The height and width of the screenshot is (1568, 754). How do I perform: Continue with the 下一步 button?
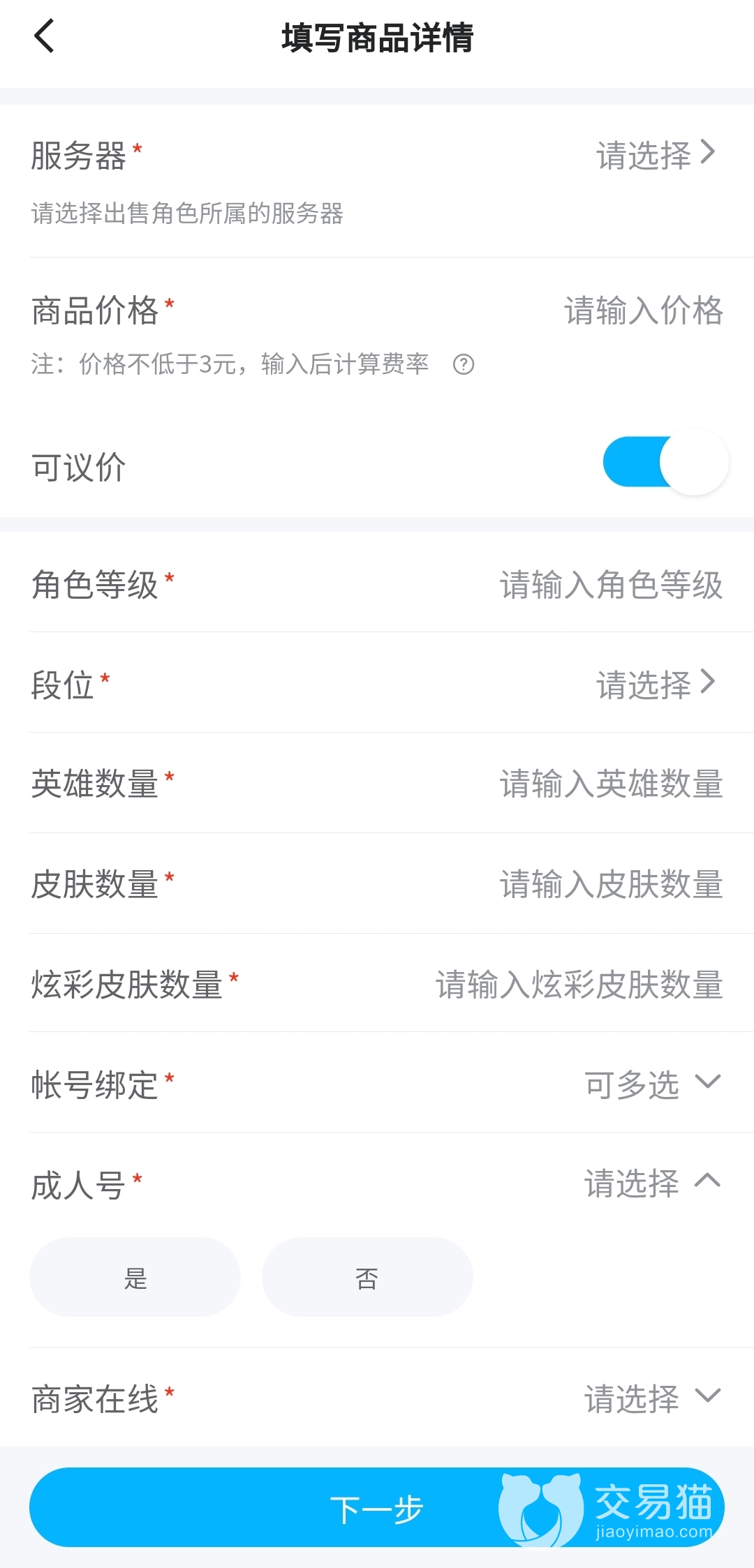click(x=376, y=1508)
